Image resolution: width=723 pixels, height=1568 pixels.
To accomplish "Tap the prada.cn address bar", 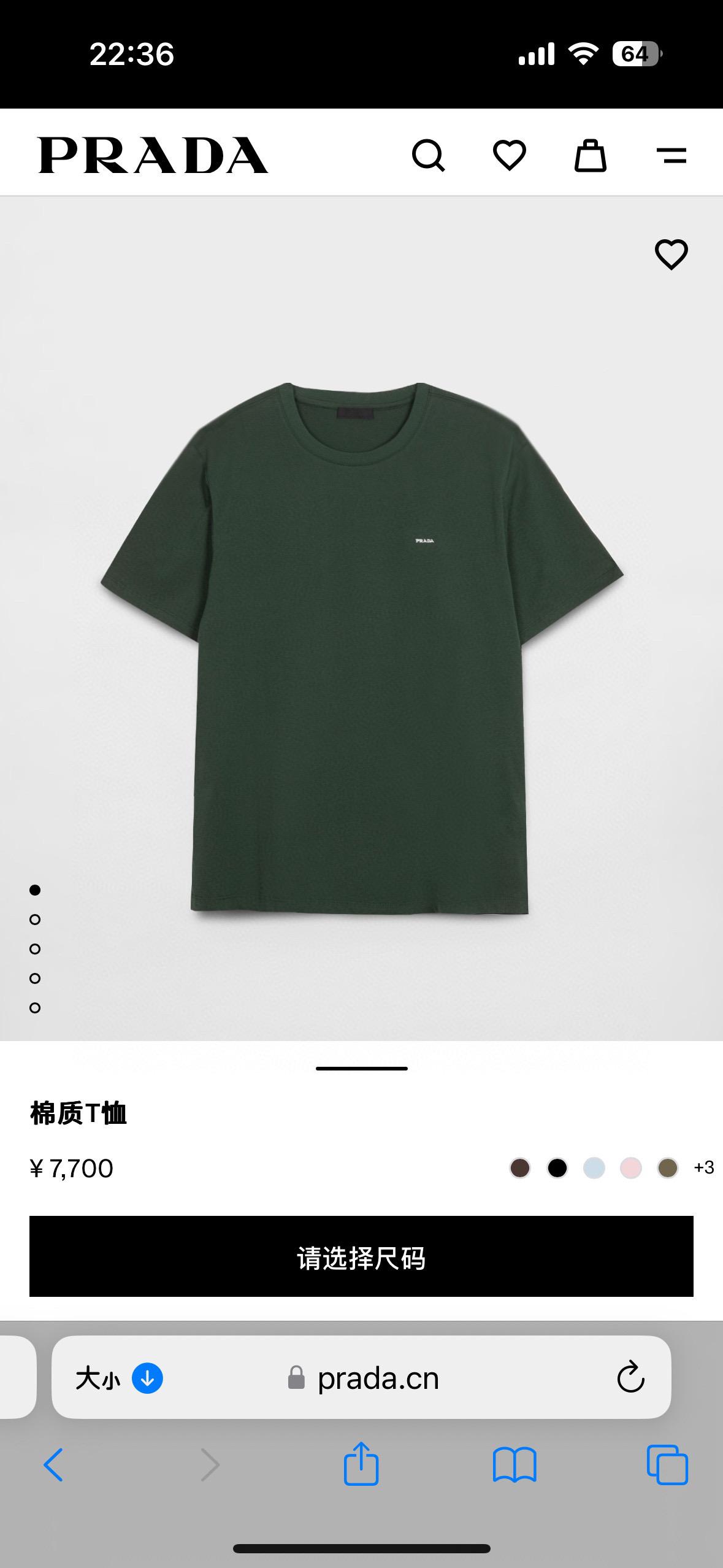I will point(377,1378).
